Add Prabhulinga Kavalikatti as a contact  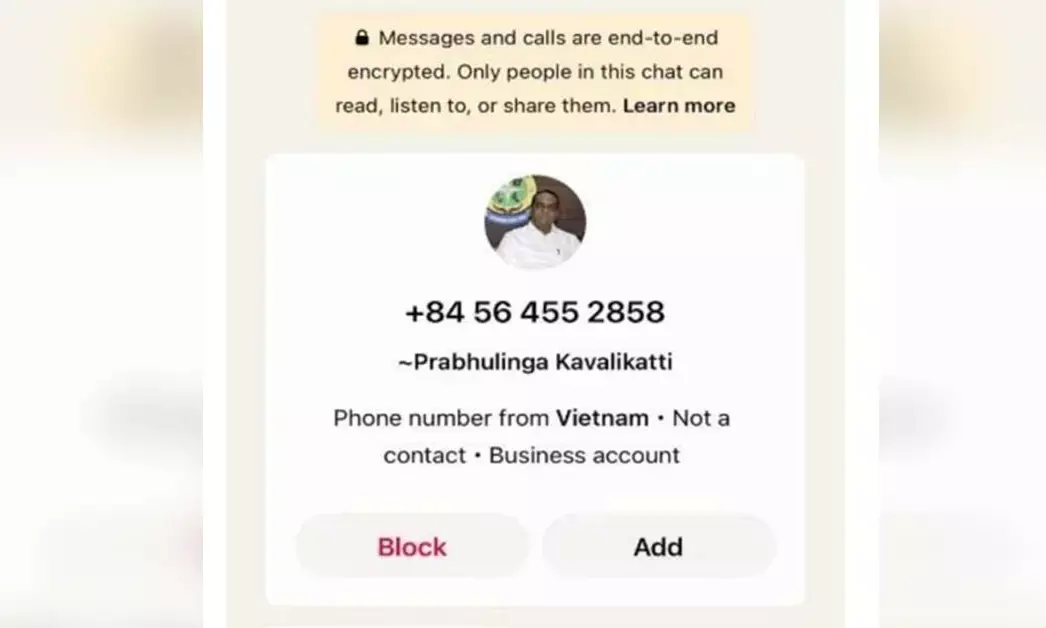(658, 547)
